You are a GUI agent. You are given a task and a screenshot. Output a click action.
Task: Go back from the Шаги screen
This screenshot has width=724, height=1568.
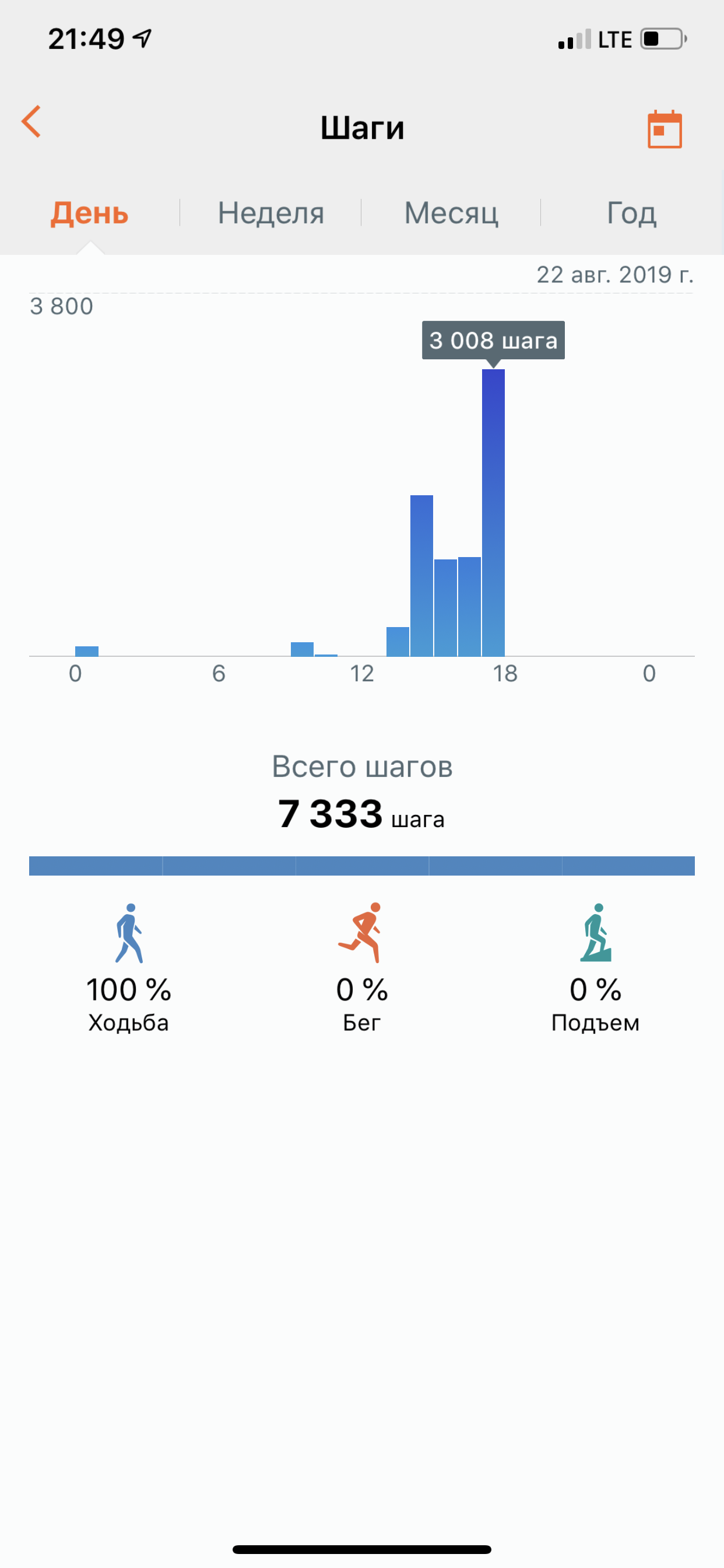[x=31, y=122]
